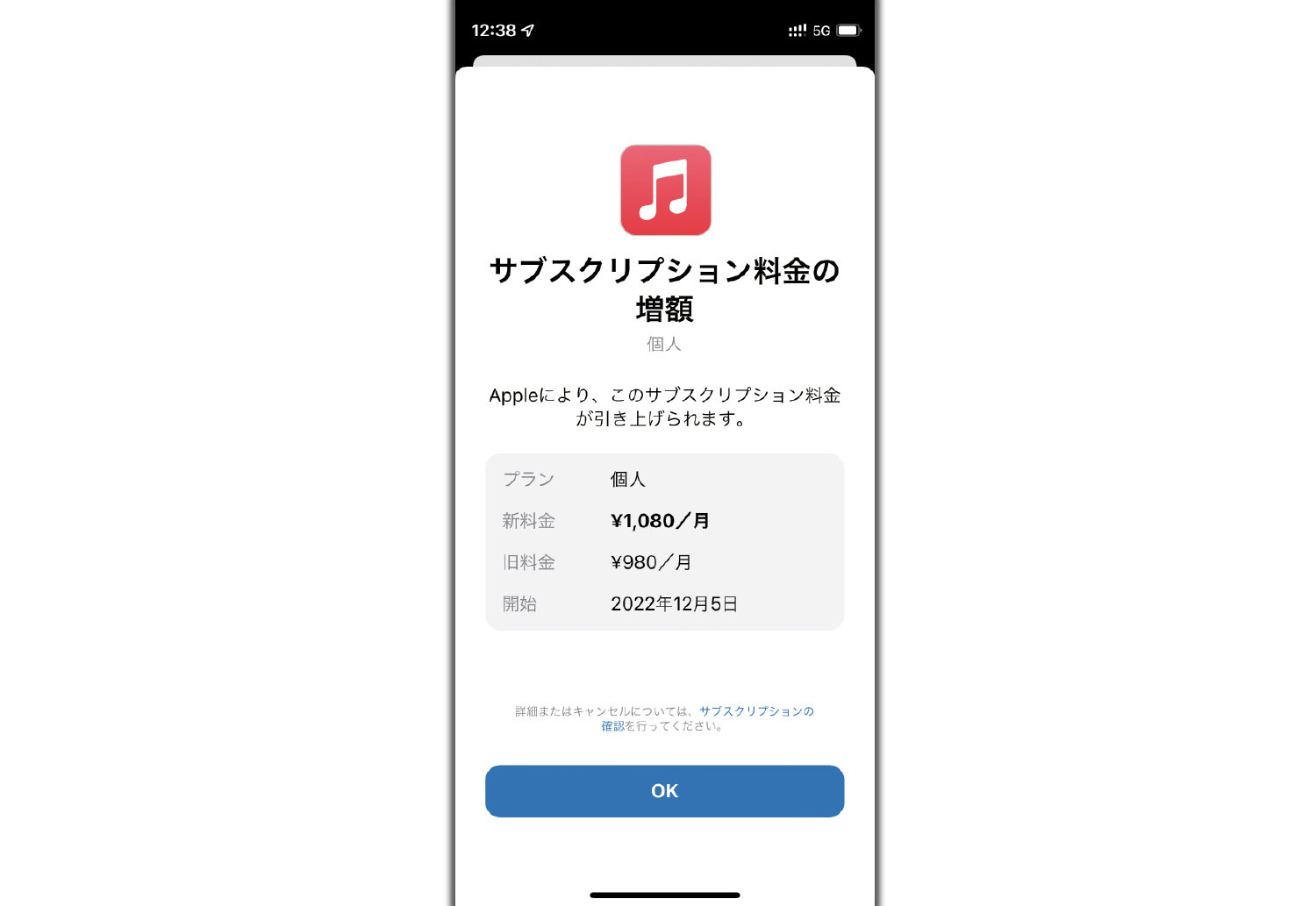Image resolution: width=1316 pixels, height=906 pixels.
Task: Open the サブスクリプションの確認 link
Action: click(755, 711)
